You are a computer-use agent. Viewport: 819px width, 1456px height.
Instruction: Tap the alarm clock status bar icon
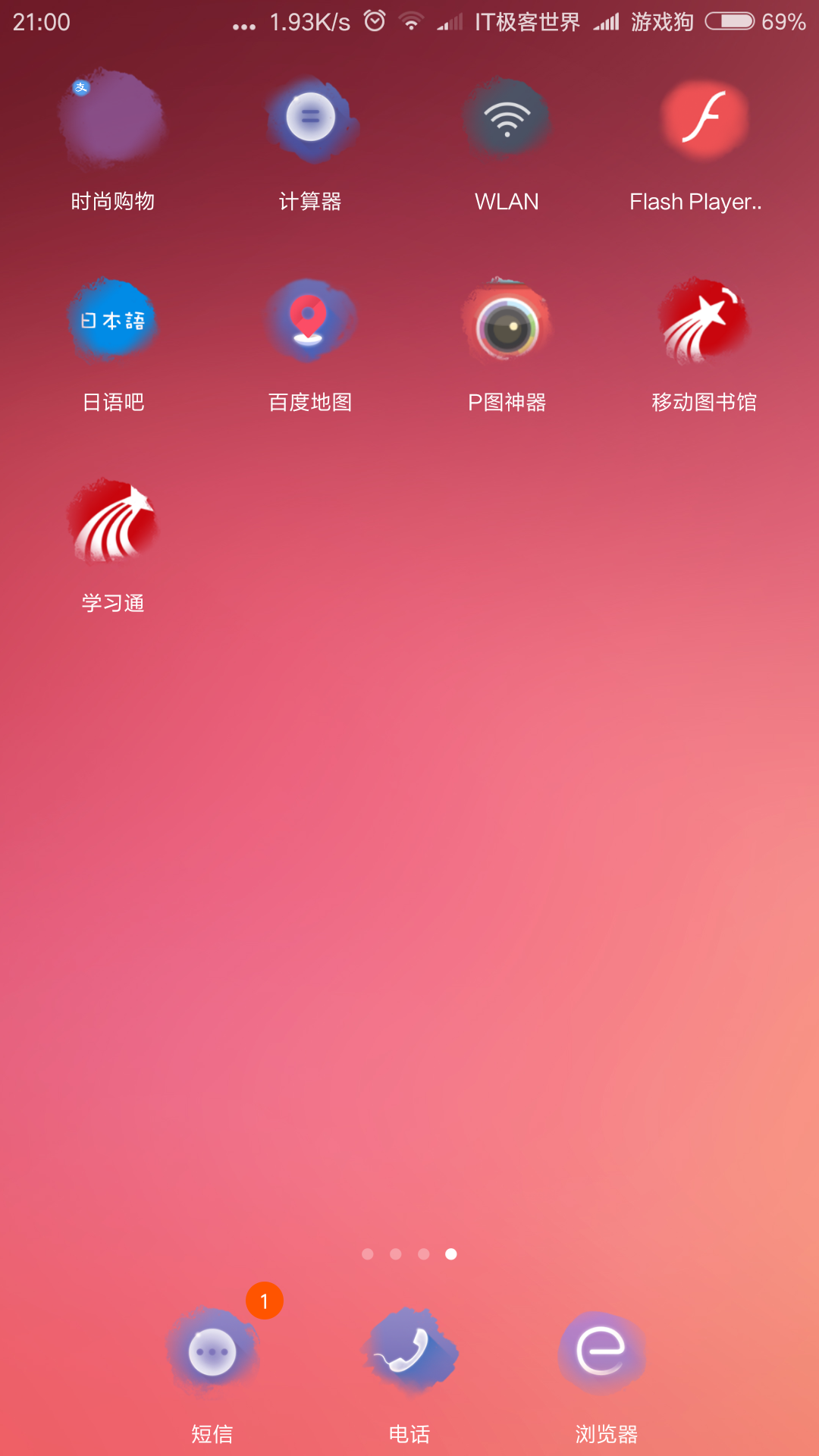(x=373, y=20)
